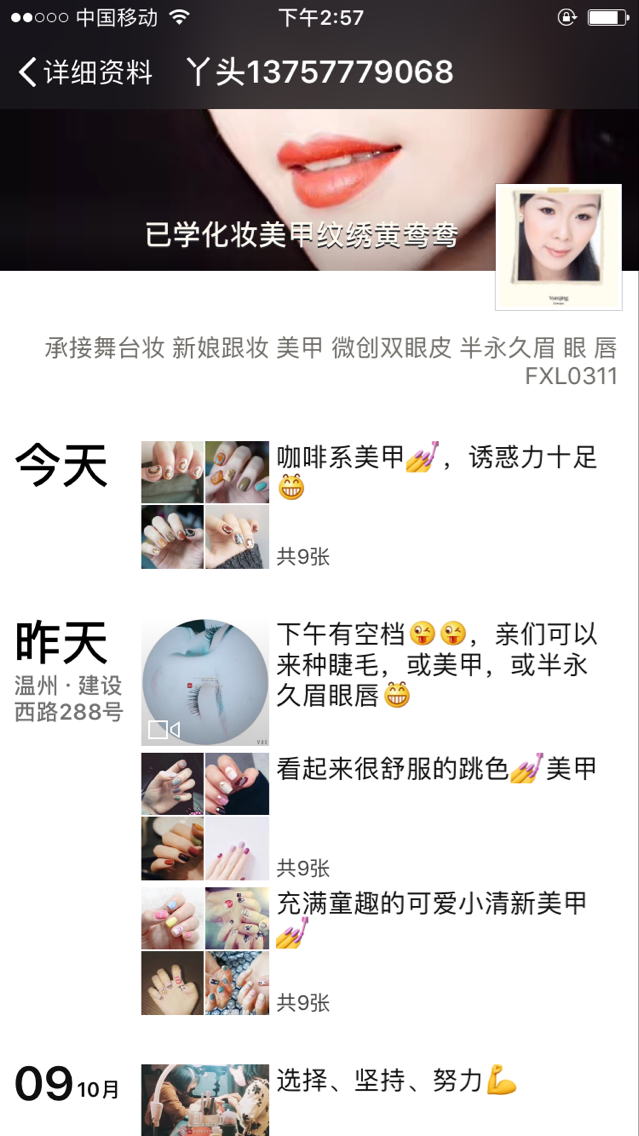
Task: Play the 下午有空档 eyelash video post
Action: point(205,682)
